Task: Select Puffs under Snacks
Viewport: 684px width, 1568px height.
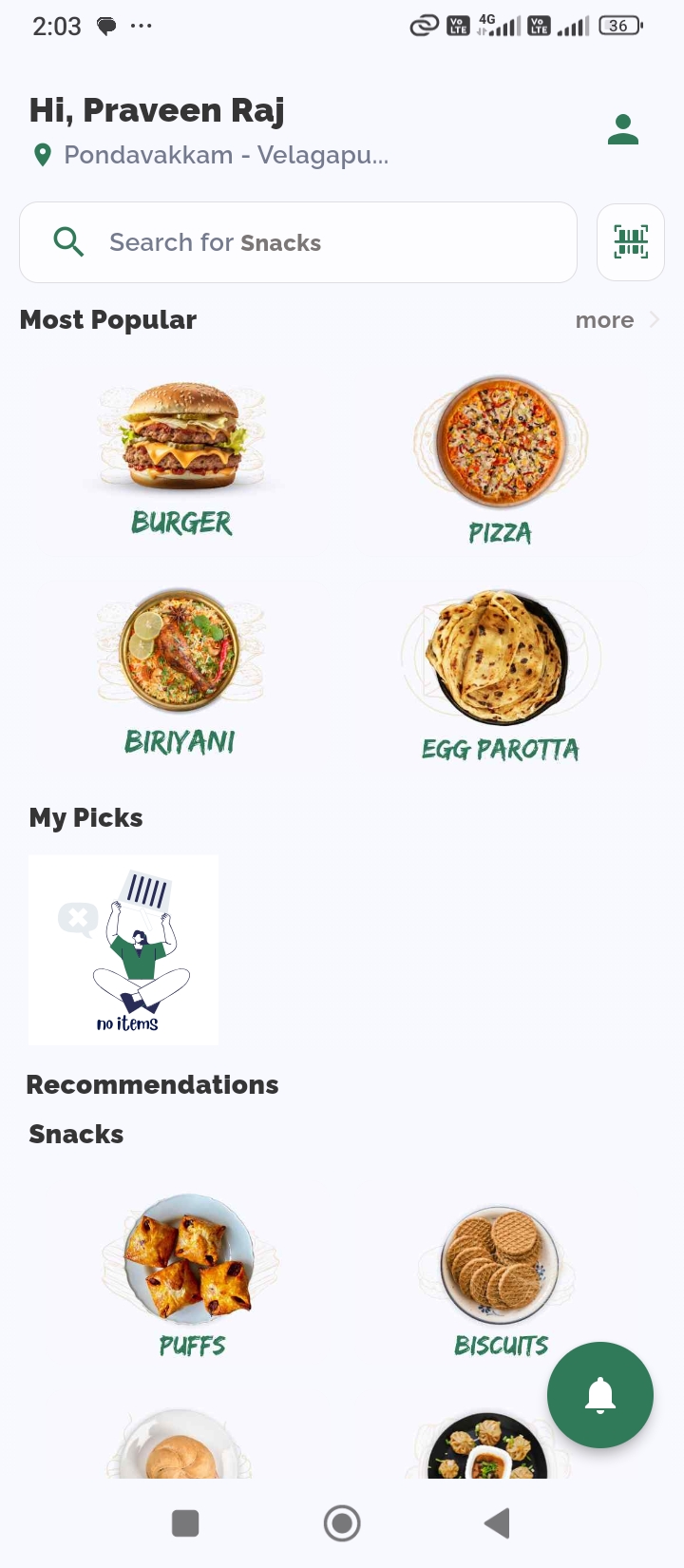Action: click(191, 1275)
